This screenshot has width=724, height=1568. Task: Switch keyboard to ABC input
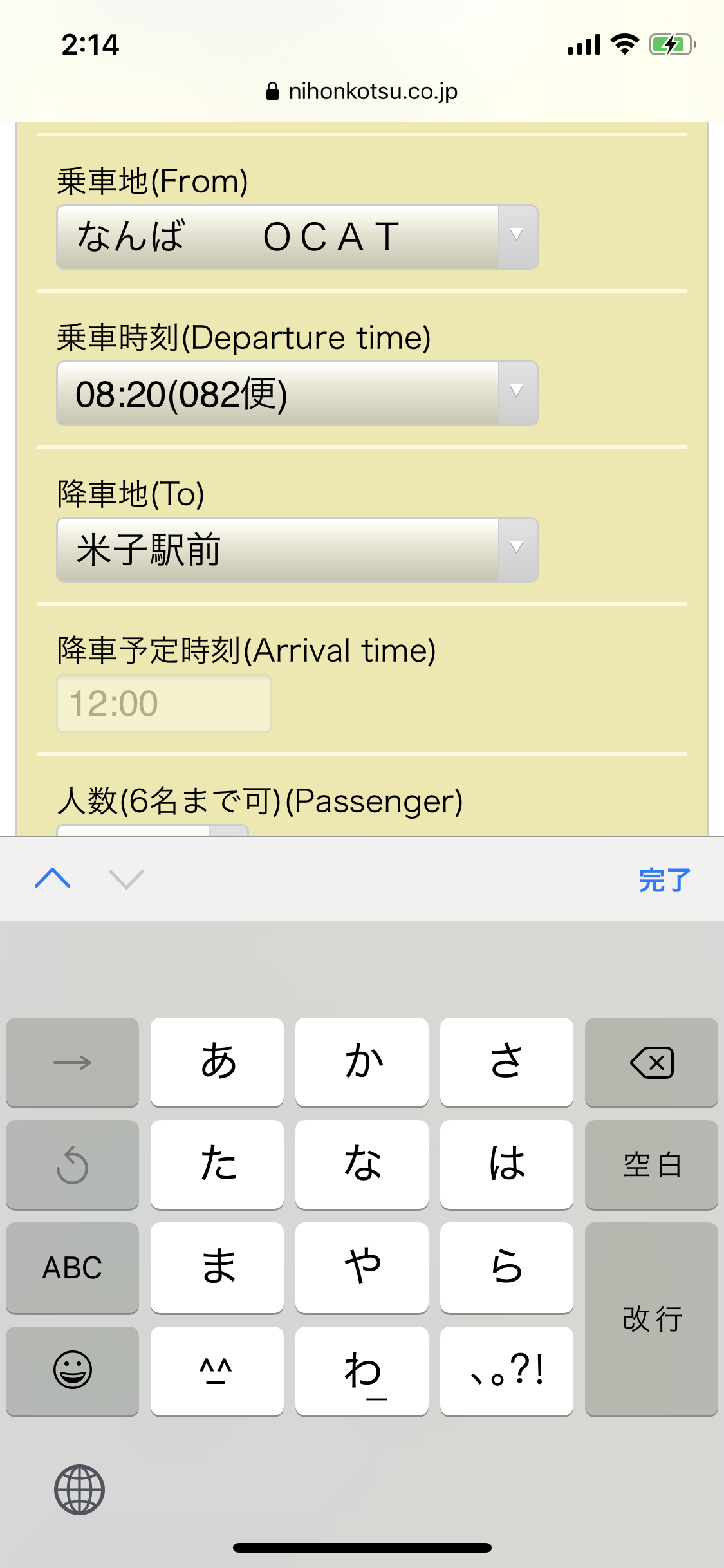click(72, 1268)
